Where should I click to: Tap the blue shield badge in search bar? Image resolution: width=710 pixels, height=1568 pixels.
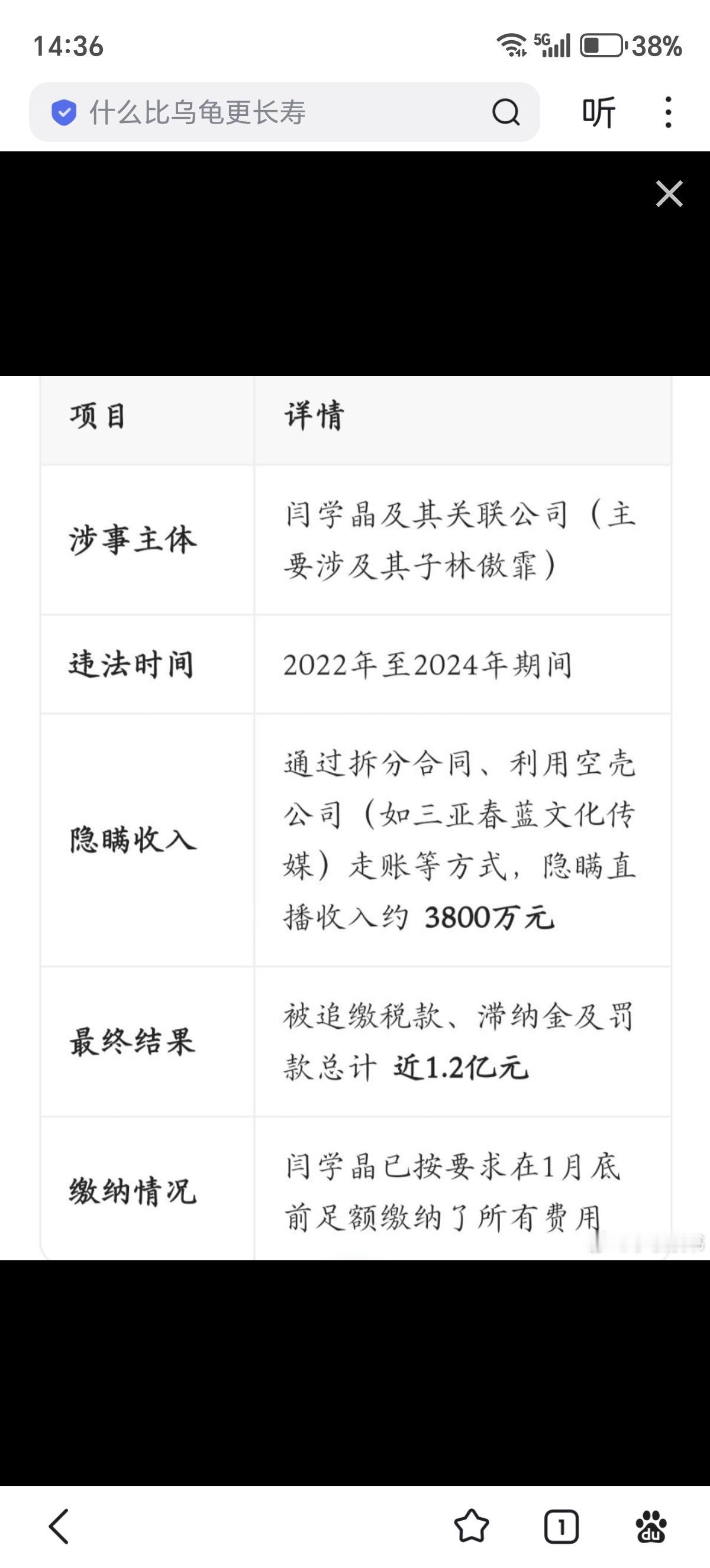pos(62,112)
